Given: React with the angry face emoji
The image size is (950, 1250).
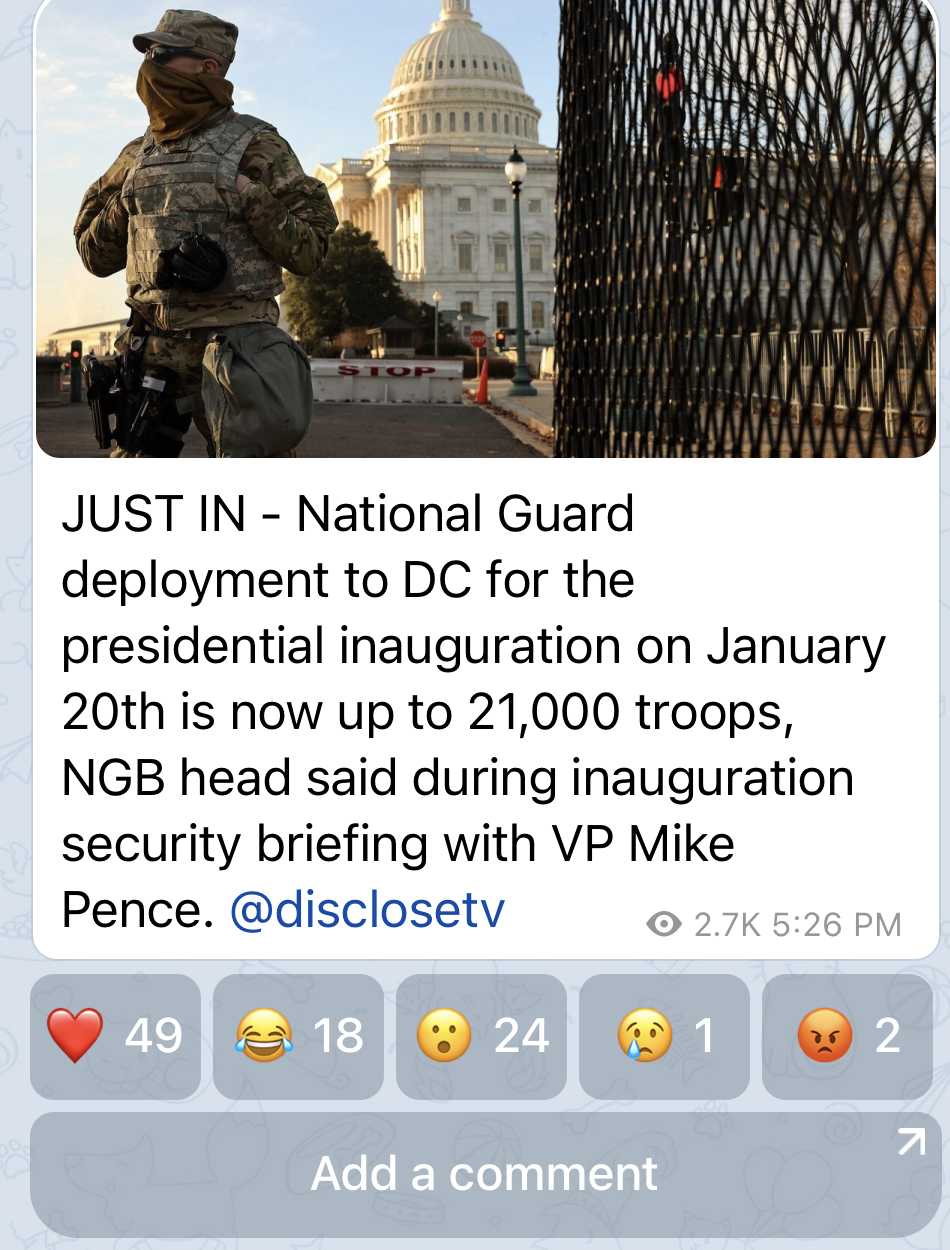Looking at the screenshot, I should coord(847,1036).
